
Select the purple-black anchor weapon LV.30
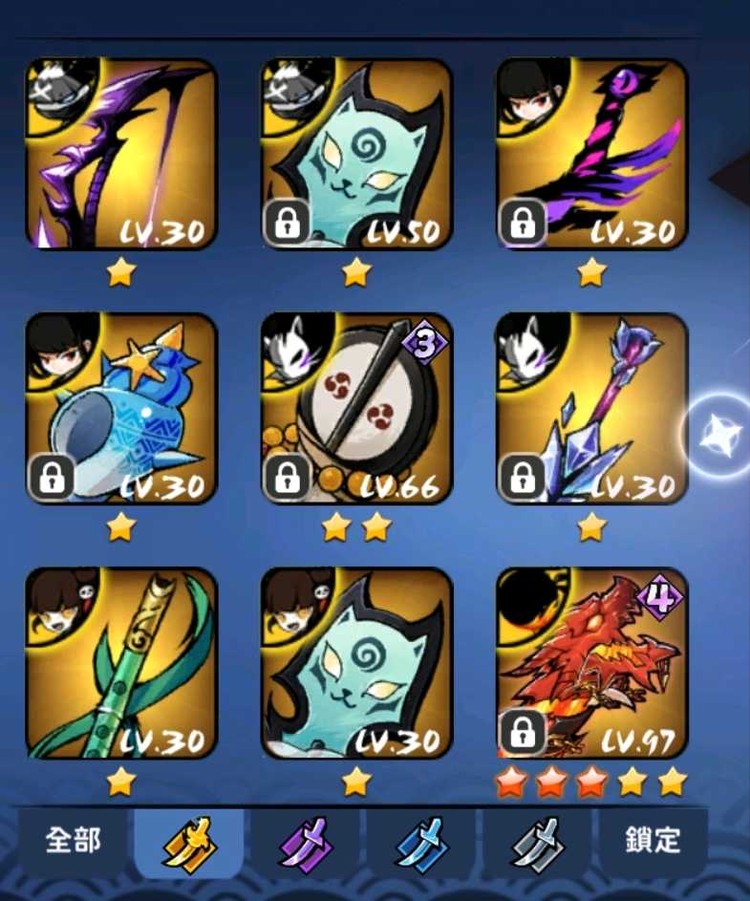coord(592,153)
